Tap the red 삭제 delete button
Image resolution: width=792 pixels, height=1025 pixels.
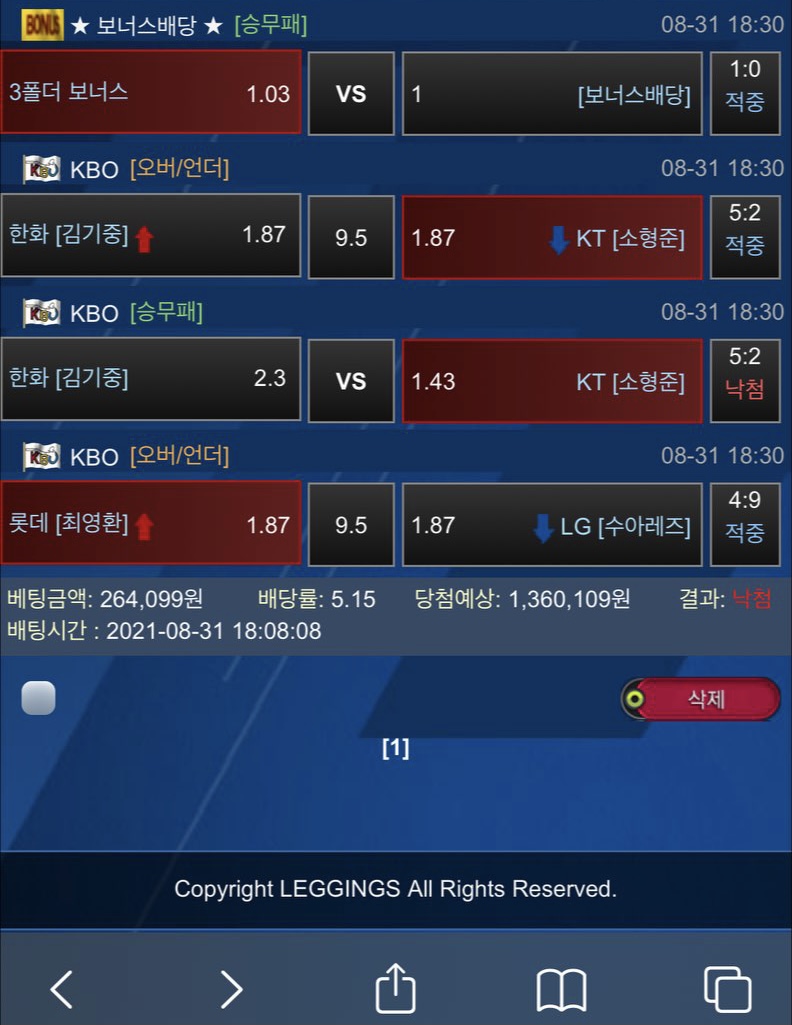pos(705,699)
